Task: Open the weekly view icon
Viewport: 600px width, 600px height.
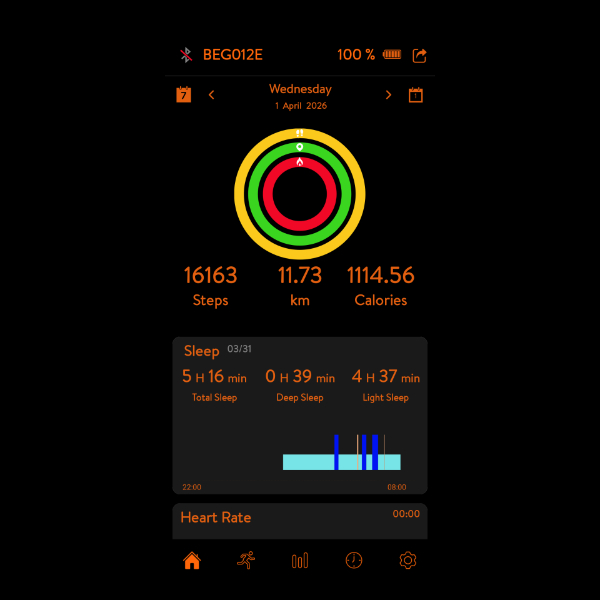Action: point(184,95)
